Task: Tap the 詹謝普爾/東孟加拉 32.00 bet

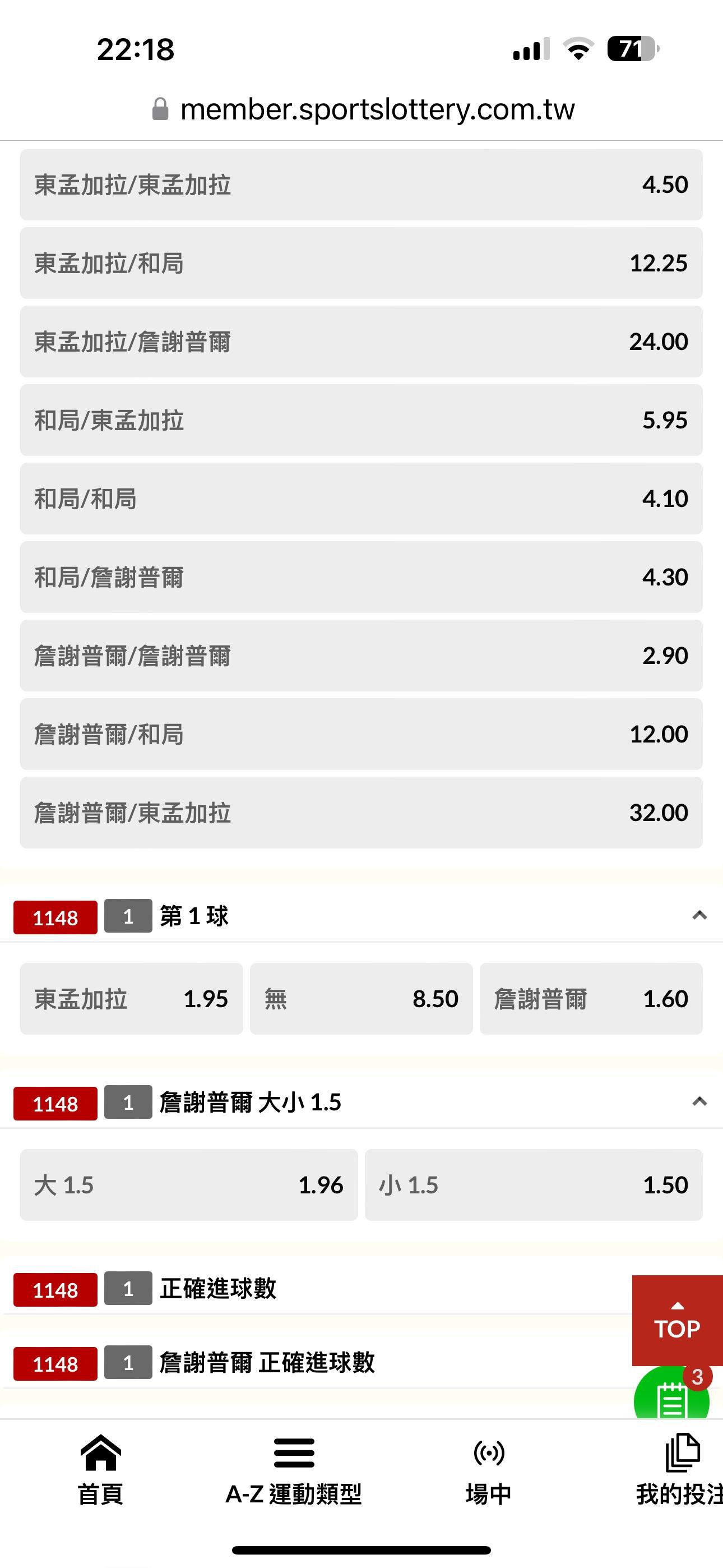Action: (x=361, y=813)
